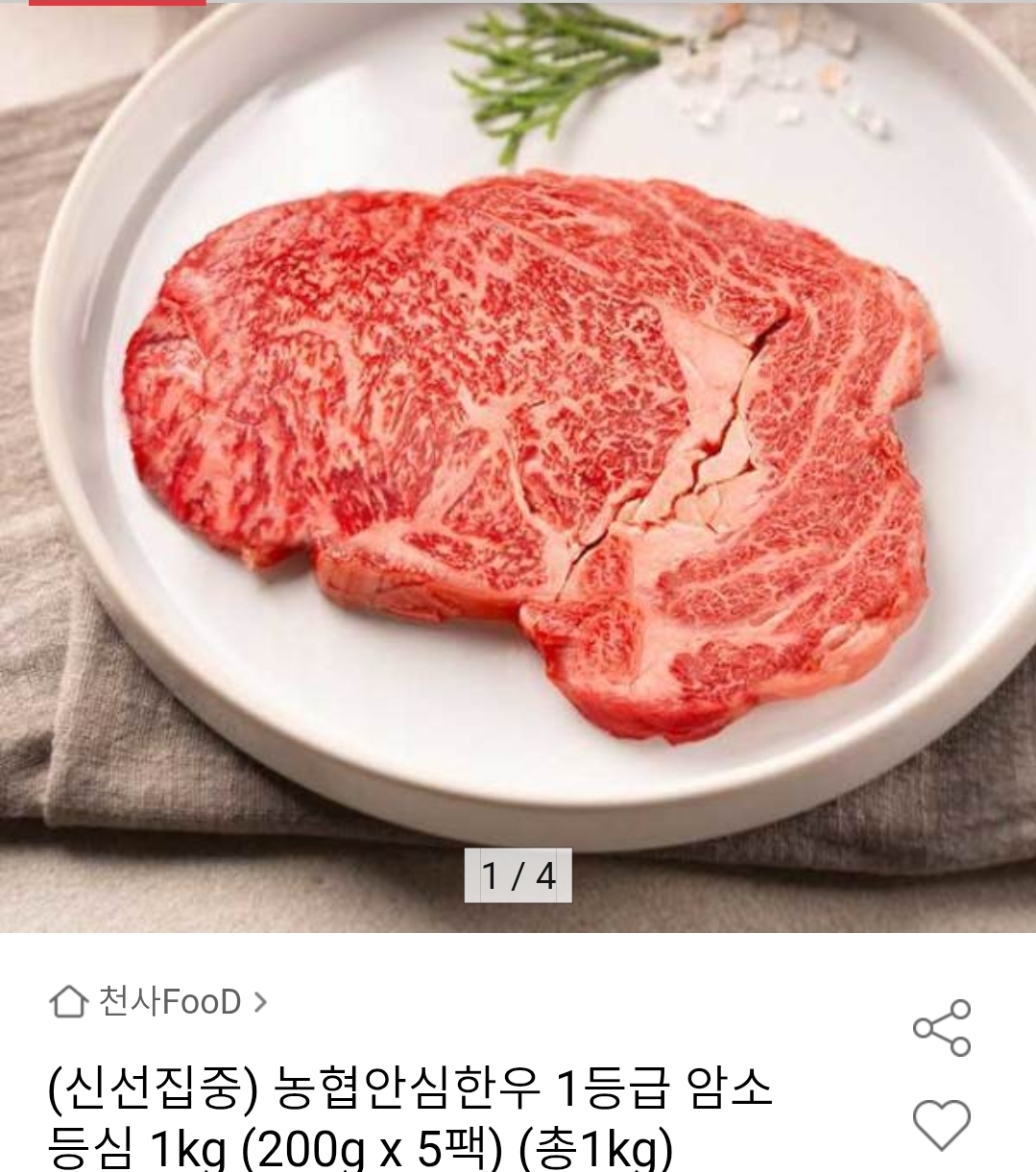The image size is (1036, 1172).
Task: Share this Hanwoo beef product
Action: click(941, 1028)
